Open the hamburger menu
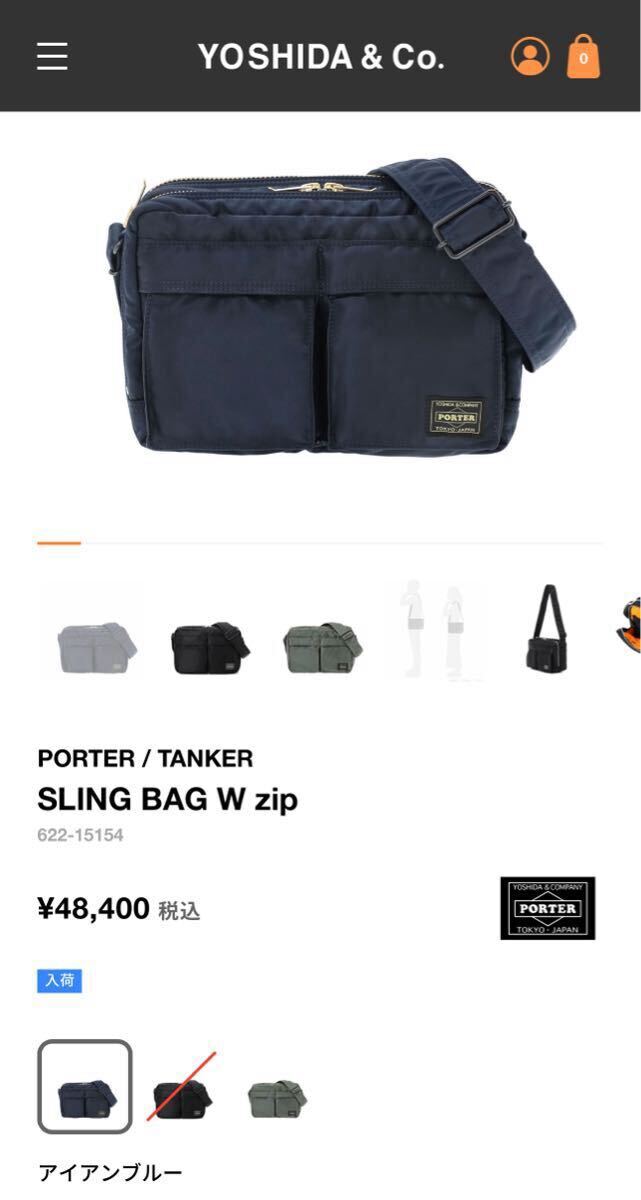641x1200 pixels. 52,56
